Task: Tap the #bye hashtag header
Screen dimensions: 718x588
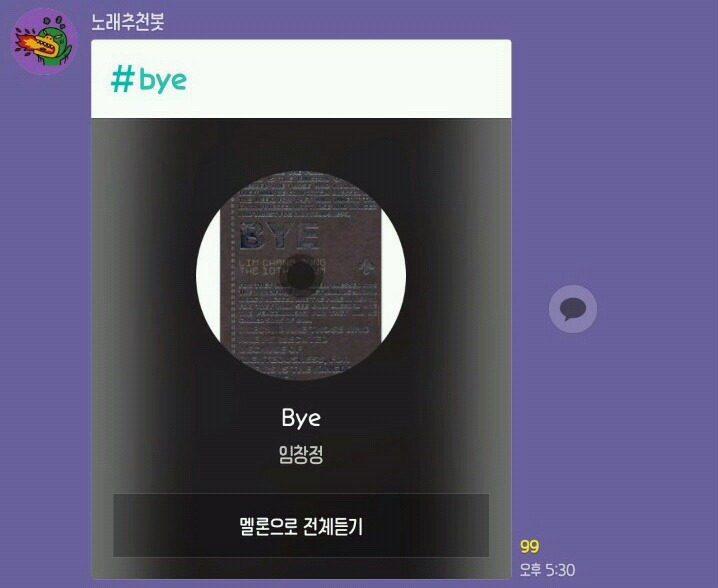Action: tap(149, 80)
